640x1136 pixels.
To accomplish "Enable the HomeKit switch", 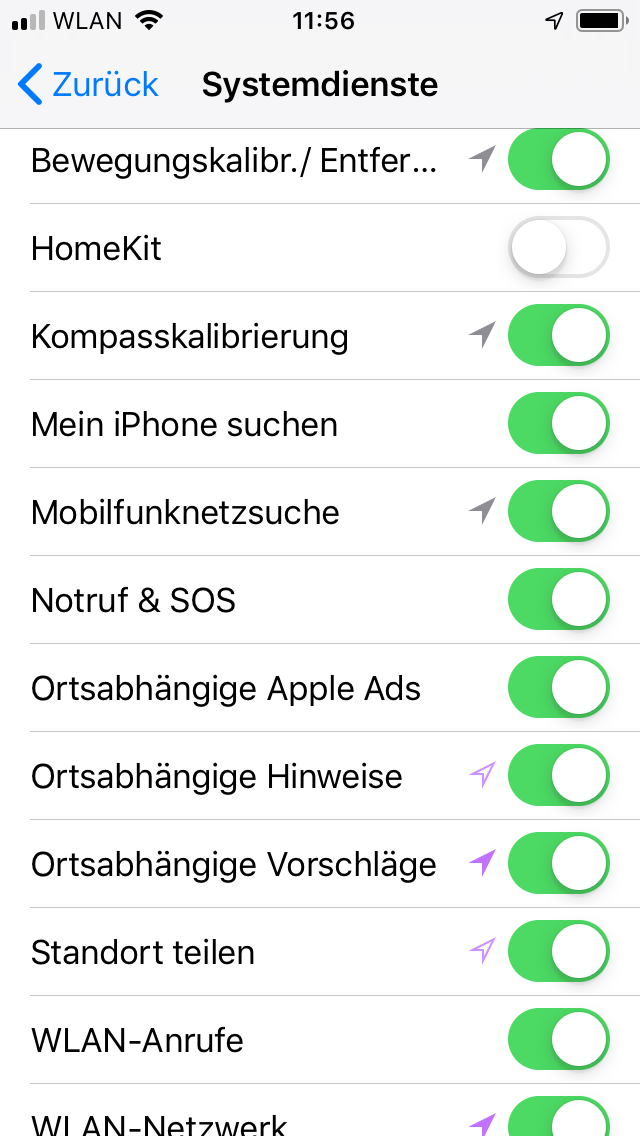I will coord(558,248).
